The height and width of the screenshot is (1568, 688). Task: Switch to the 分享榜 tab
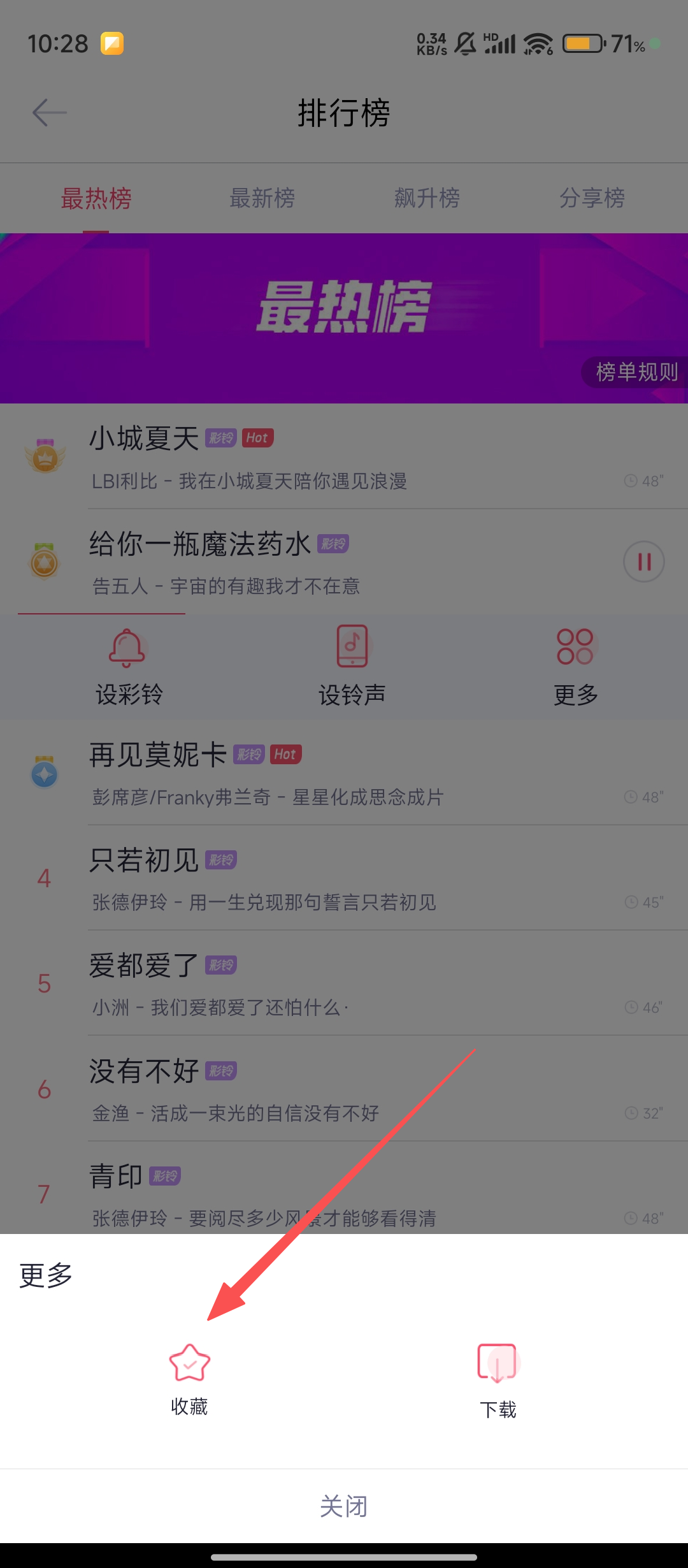click(592, 198)
